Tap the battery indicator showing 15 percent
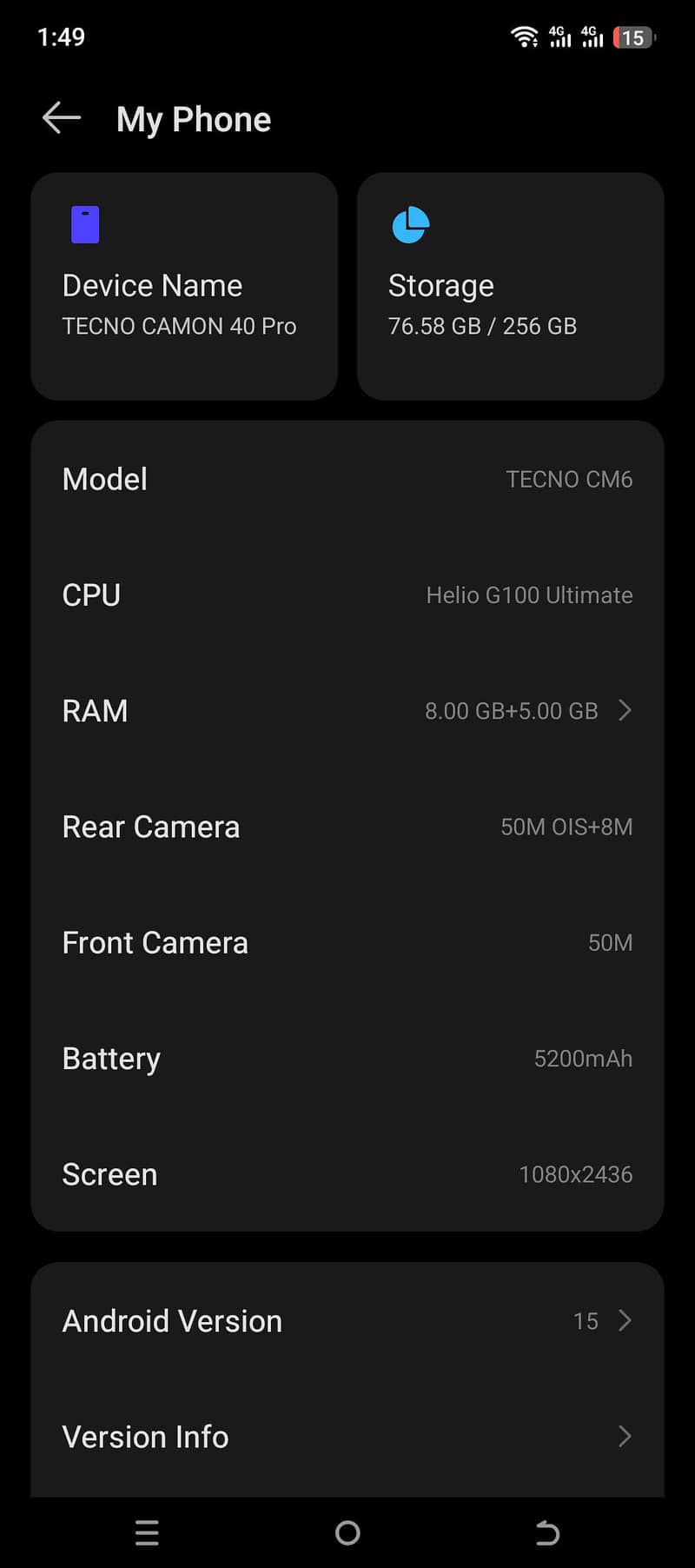This screenshot has height=1568, width=695. (633, 37)
